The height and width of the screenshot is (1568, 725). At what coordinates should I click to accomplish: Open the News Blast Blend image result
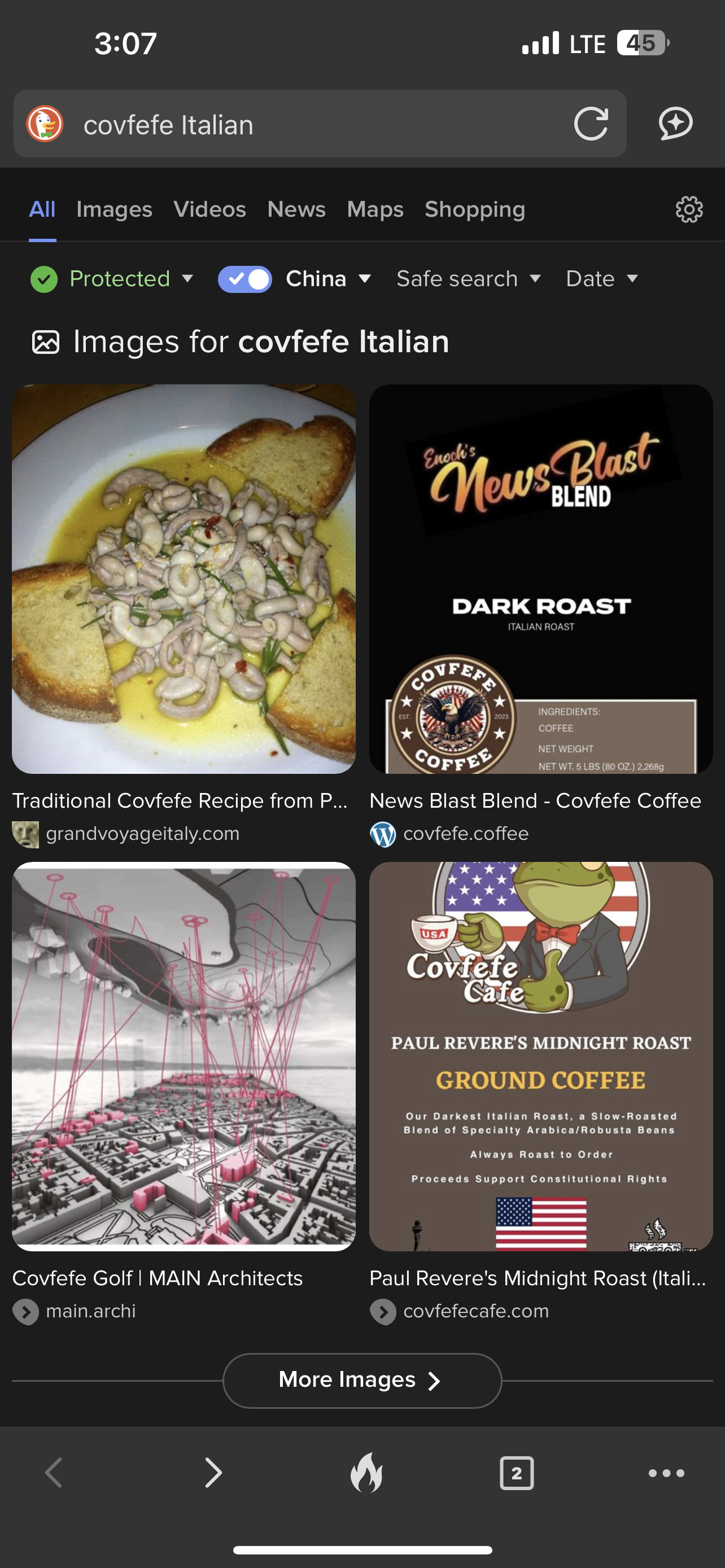click(541, 579)
